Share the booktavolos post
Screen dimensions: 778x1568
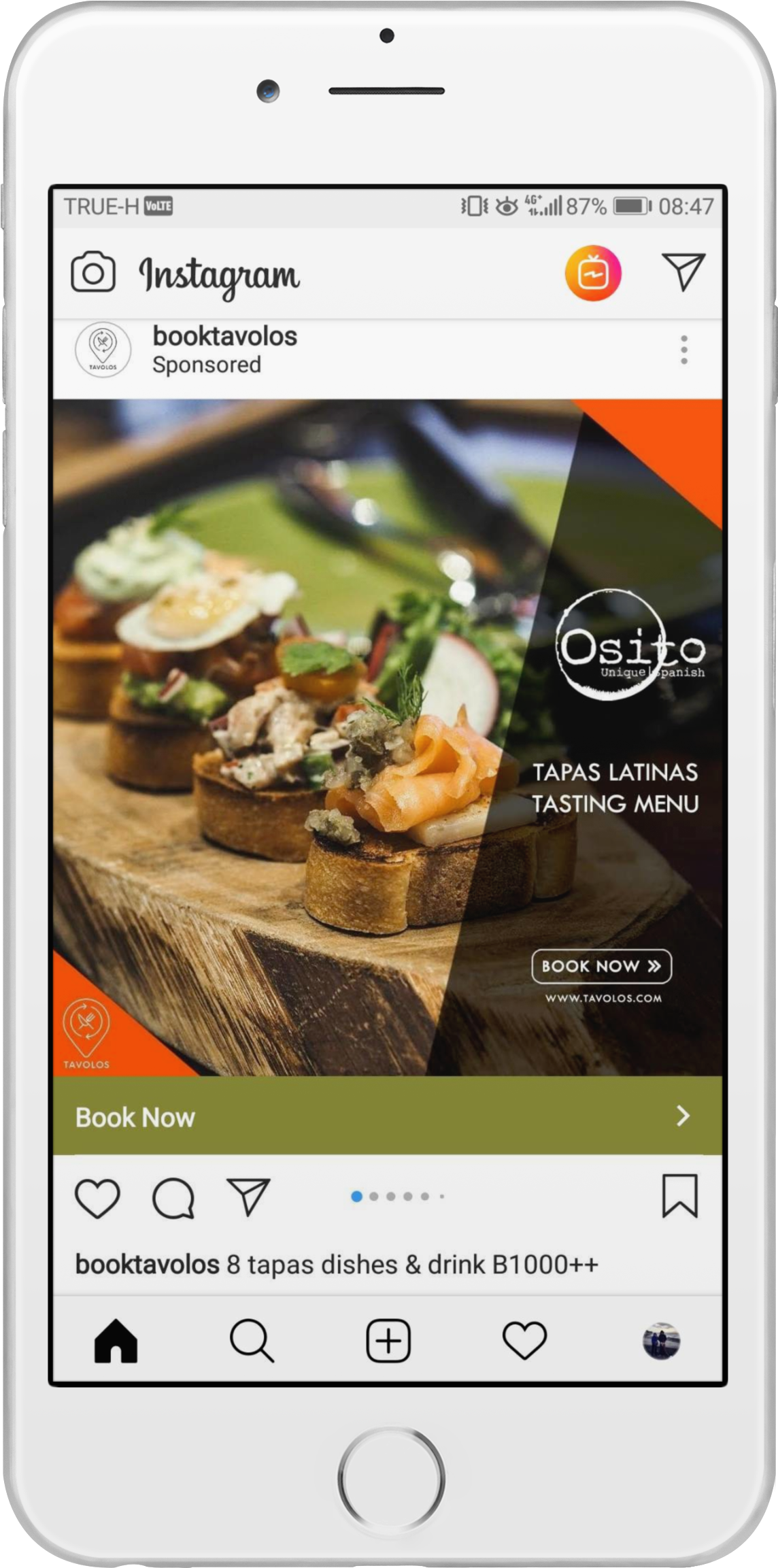click(x=248, y=1197)
